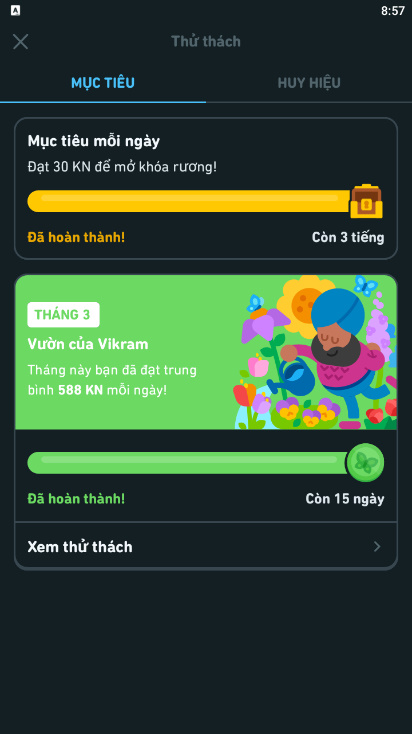This screenshot has width=412, height=734.
Task: Open the Vườn của Vikram challenge card
Action: pyautogui.click(x=206, y=352)
